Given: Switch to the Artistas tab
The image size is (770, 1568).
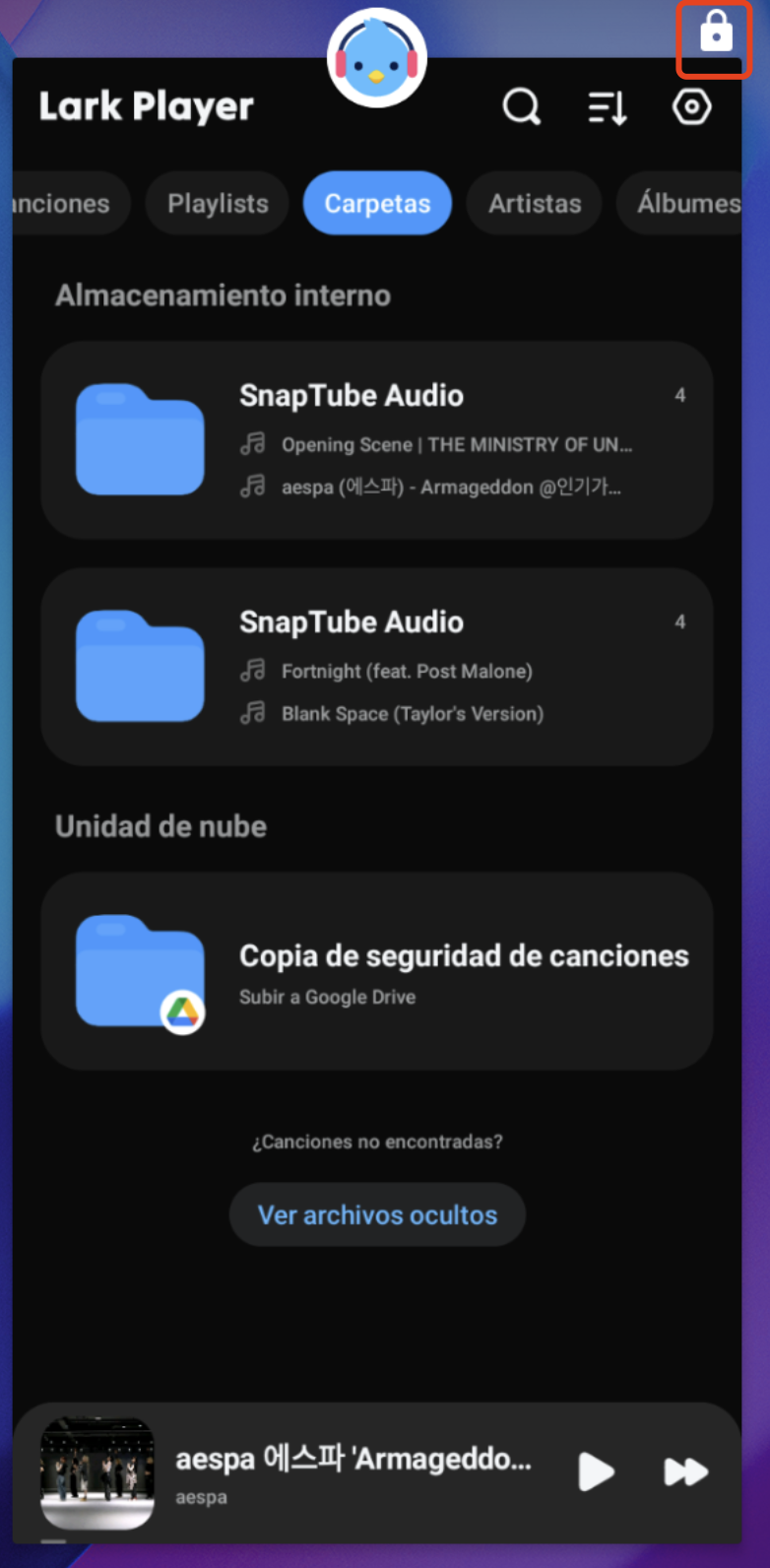Looking at the screenshot, I should [x=535, y=203].
